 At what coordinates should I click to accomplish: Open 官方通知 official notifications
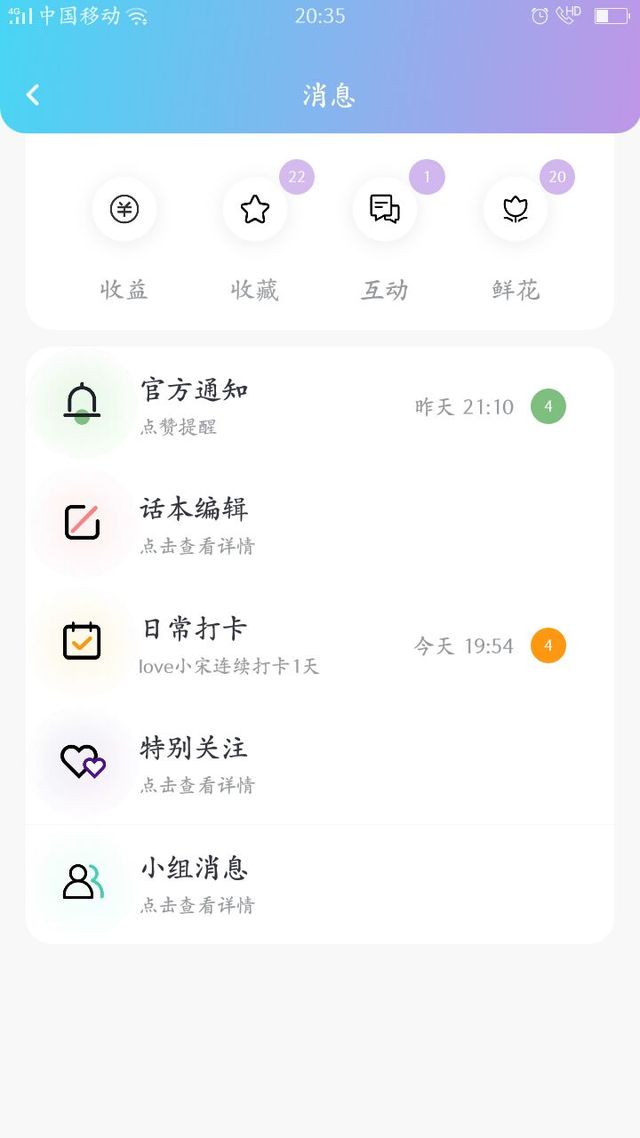[x=320, y=406]
